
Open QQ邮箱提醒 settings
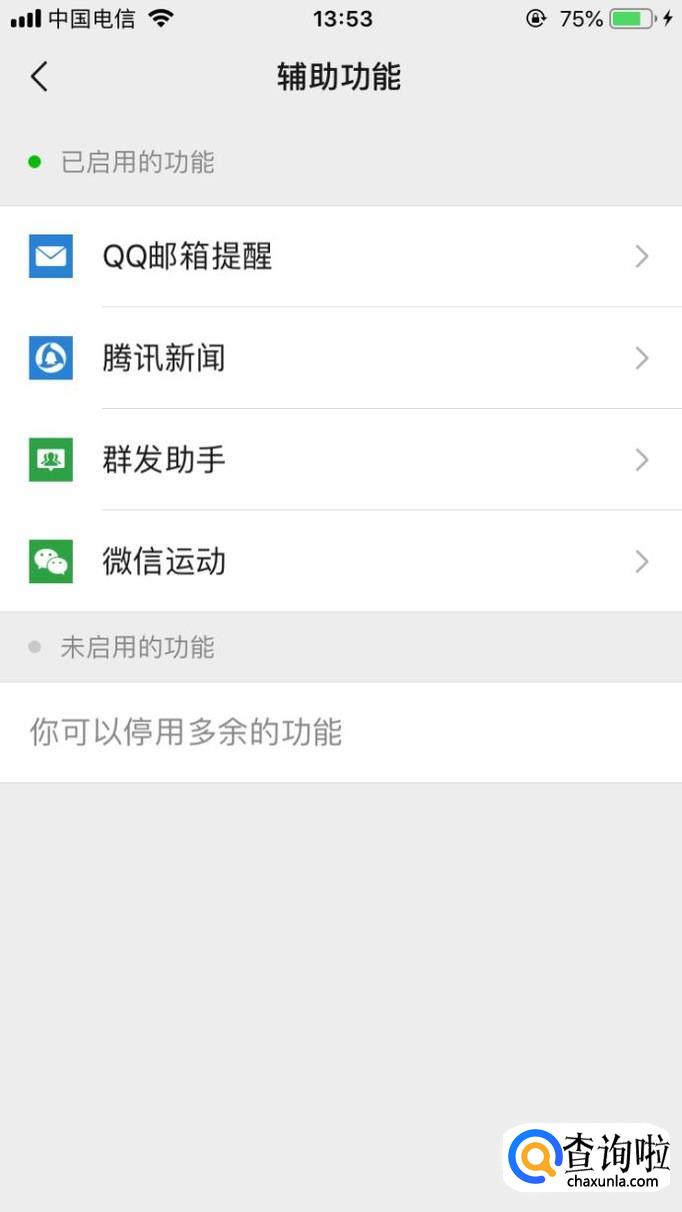pos(340,257)
